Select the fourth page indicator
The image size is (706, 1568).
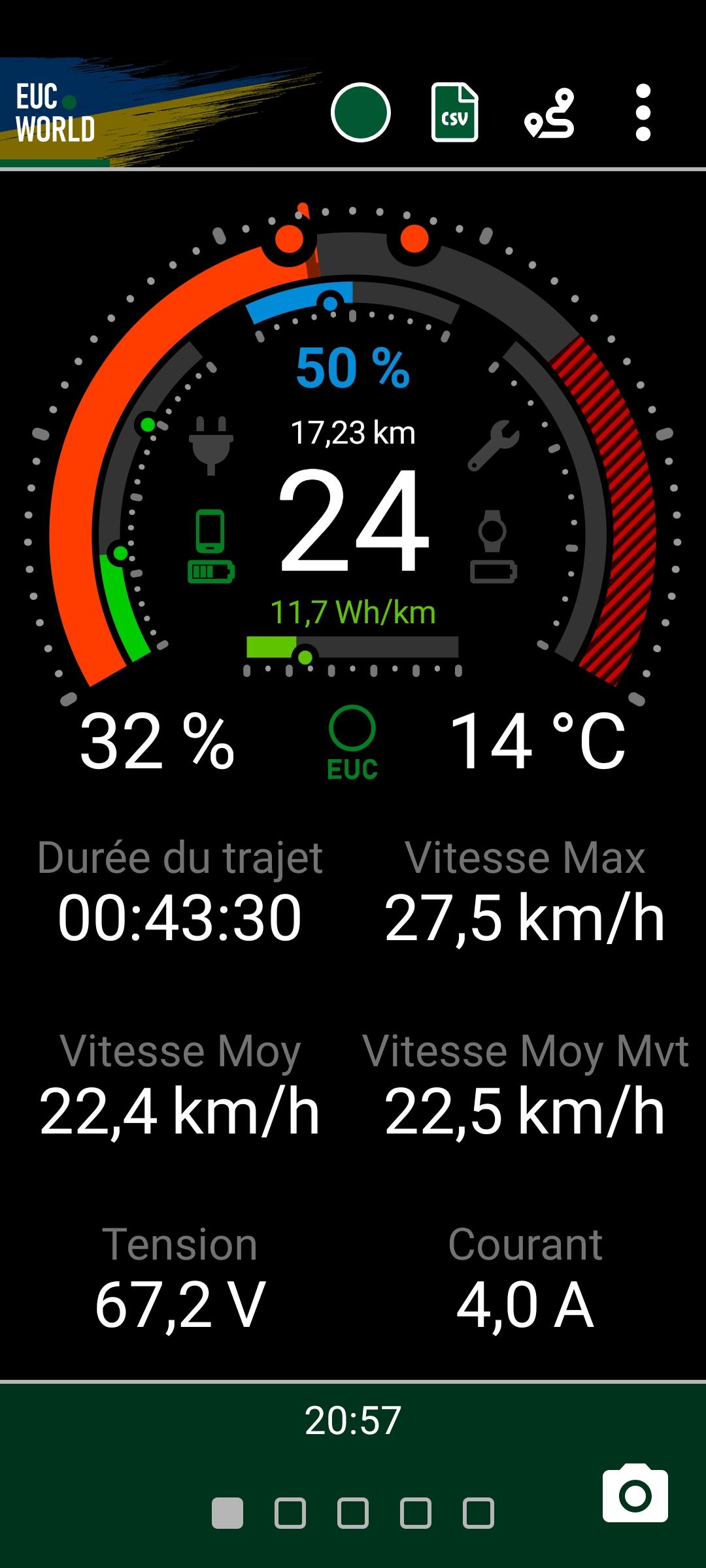tap(416, 1513)
